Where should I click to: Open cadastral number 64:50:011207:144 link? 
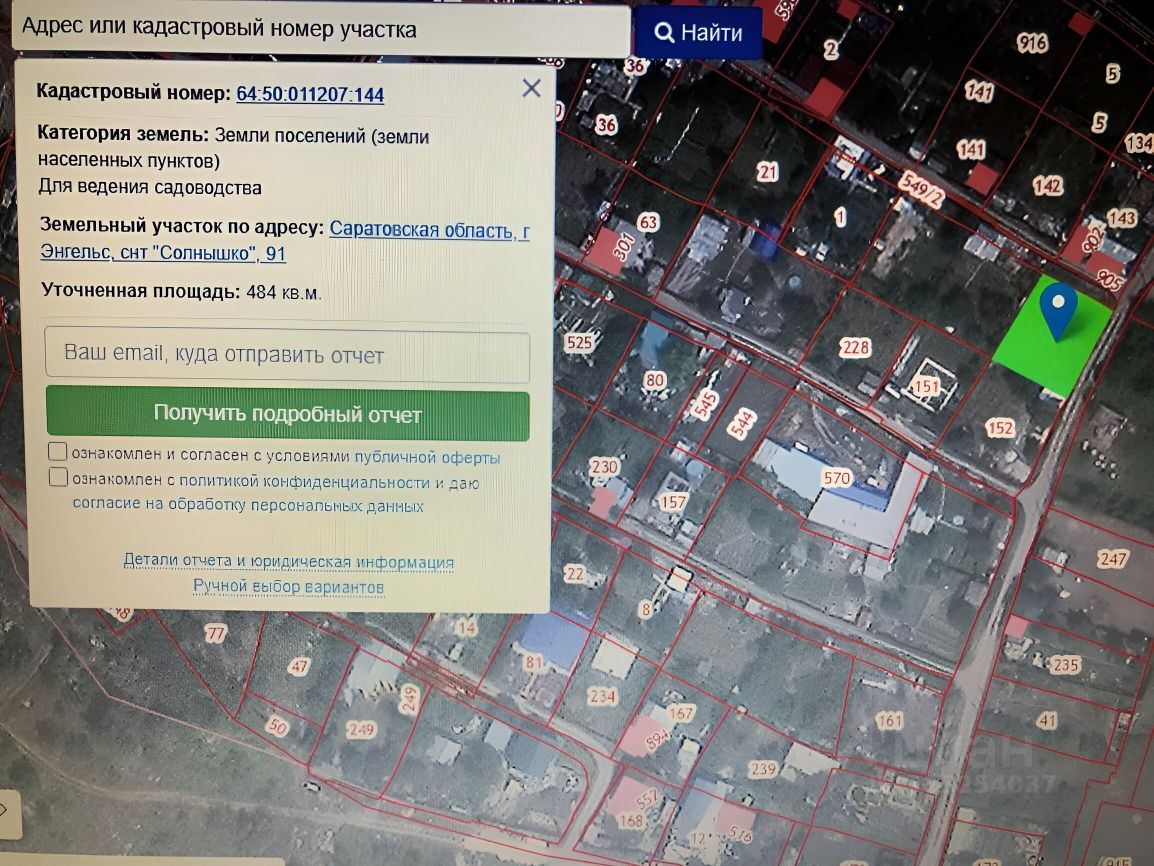[x=310, y=94]
